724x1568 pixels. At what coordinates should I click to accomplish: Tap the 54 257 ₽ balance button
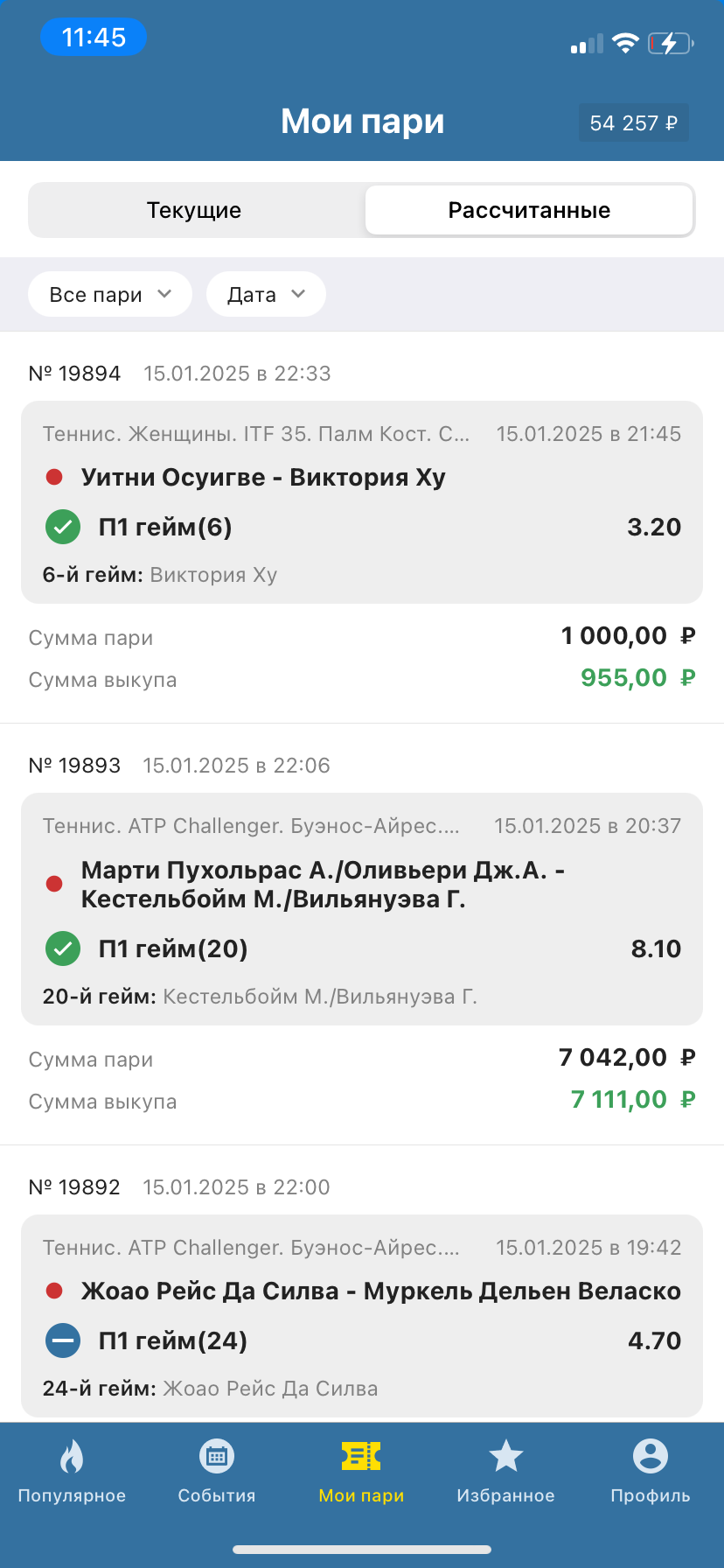tap(633, 123)
